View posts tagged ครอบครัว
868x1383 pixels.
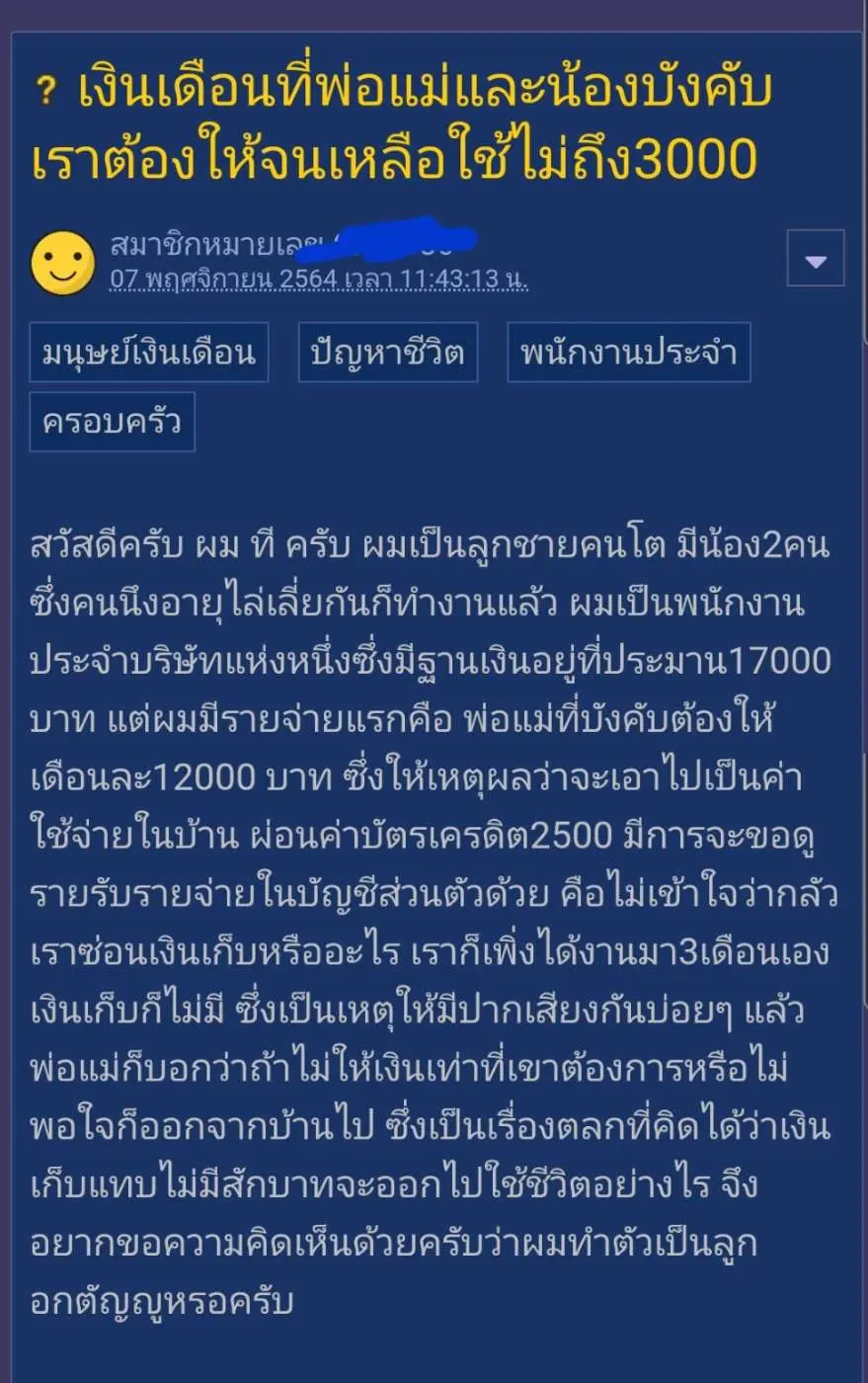point(112,422)
